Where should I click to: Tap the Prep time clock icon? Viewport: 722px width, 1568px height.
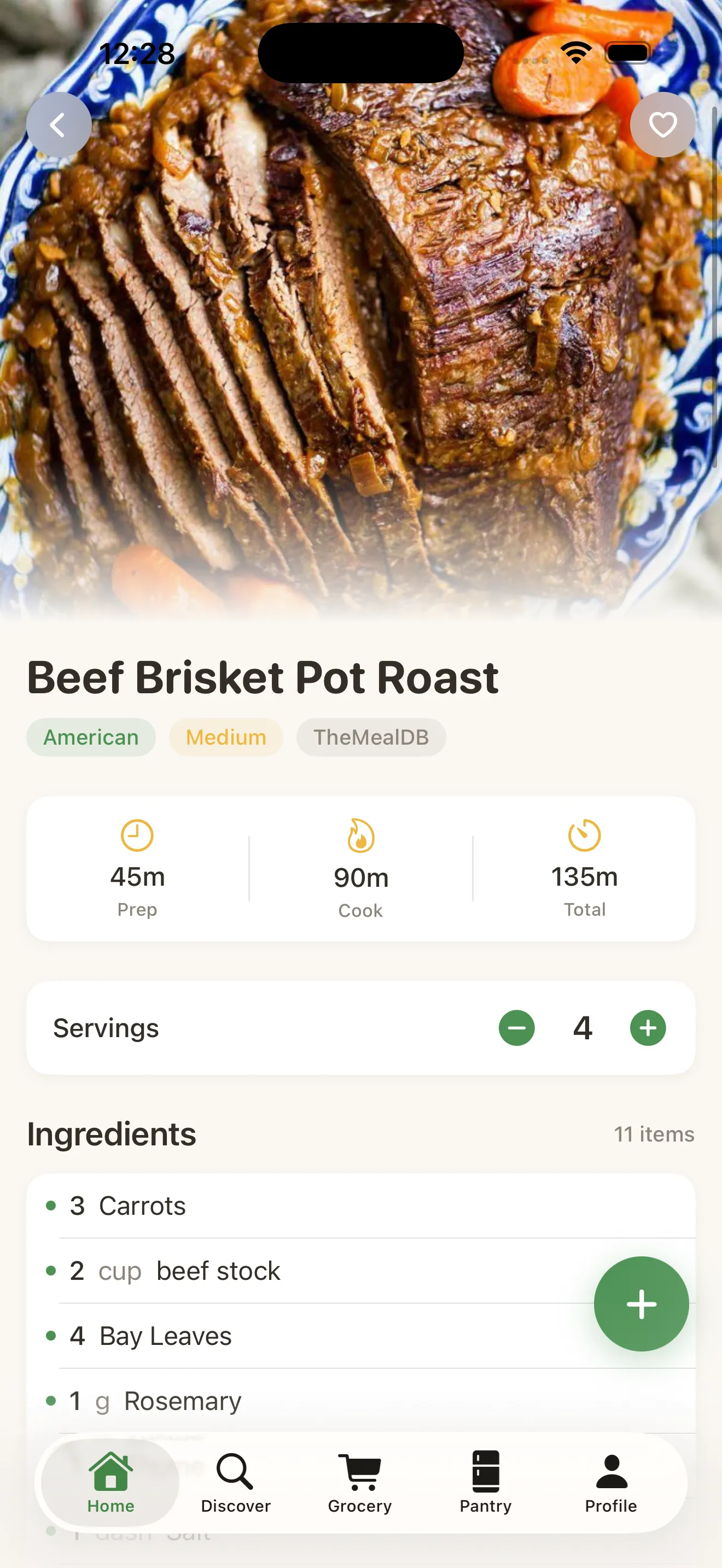138,836
